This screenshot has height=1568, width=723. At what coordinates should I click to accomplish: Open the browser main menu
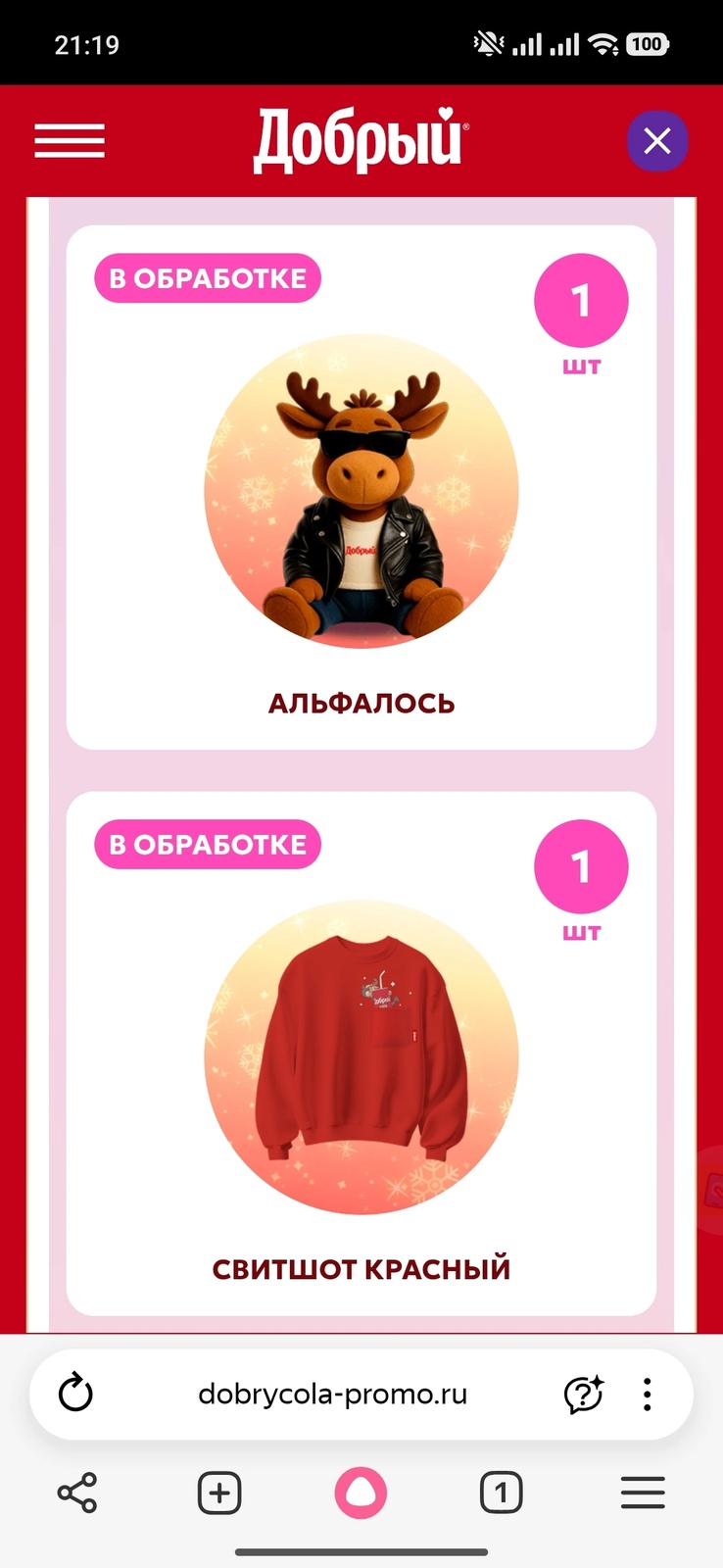(643, 1493)
